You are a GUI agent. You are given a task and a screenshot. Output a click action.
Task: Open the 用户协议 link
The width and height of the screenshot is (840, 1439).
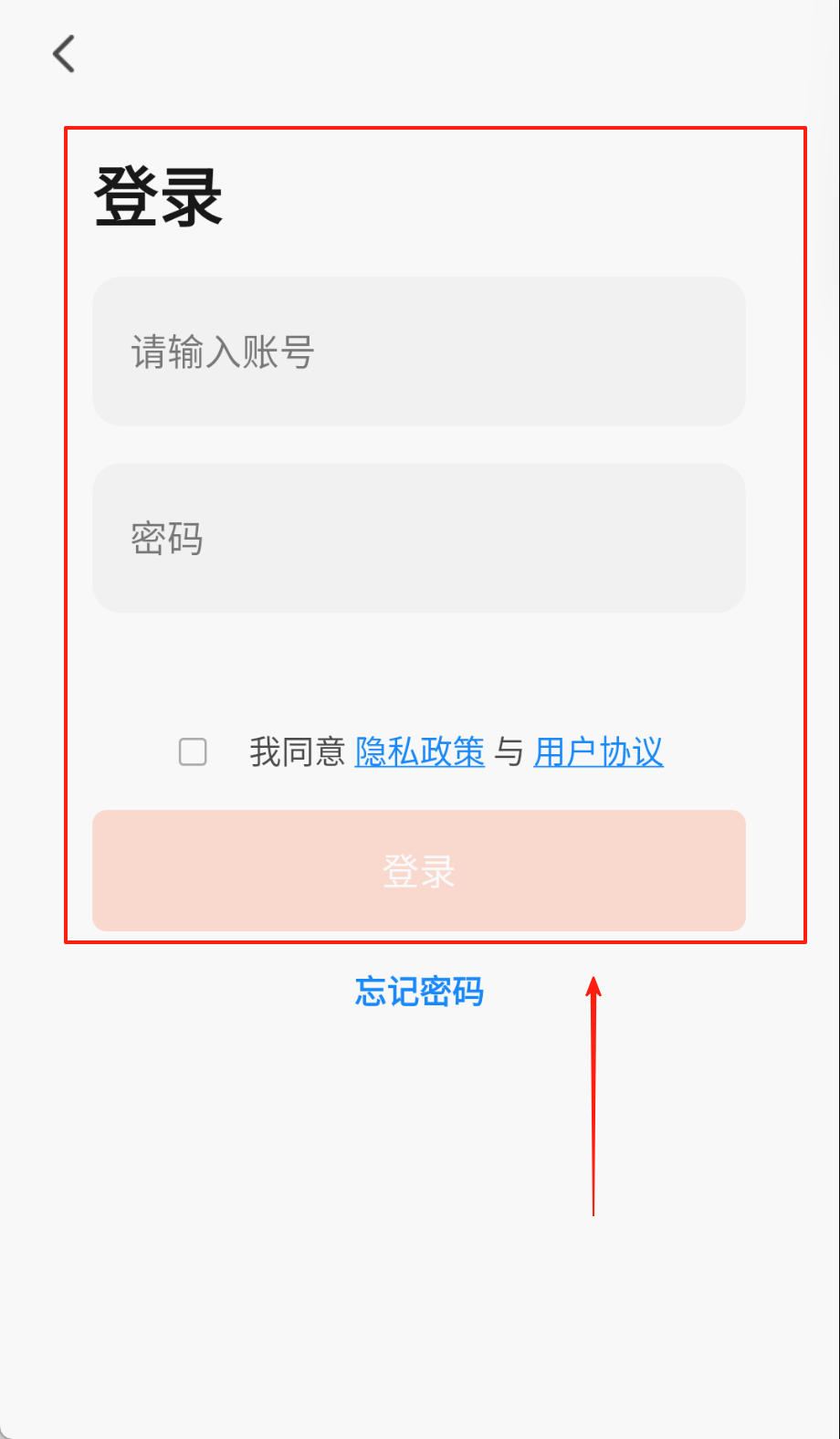pyautogui.click(x=598, y=752)
